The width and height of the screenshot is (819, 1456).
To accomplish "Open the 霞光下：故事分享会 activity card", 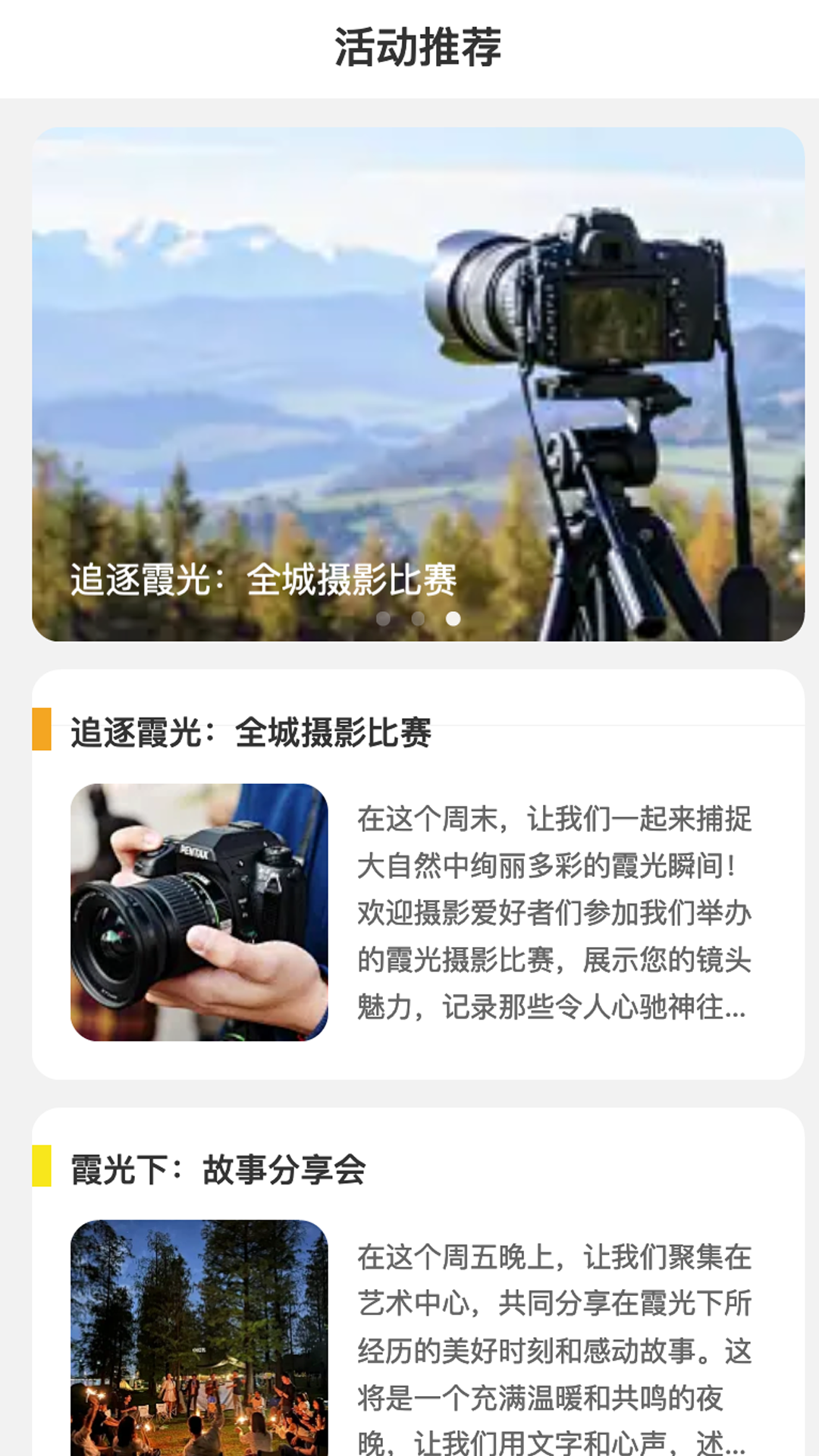I will click(418, 1289).
